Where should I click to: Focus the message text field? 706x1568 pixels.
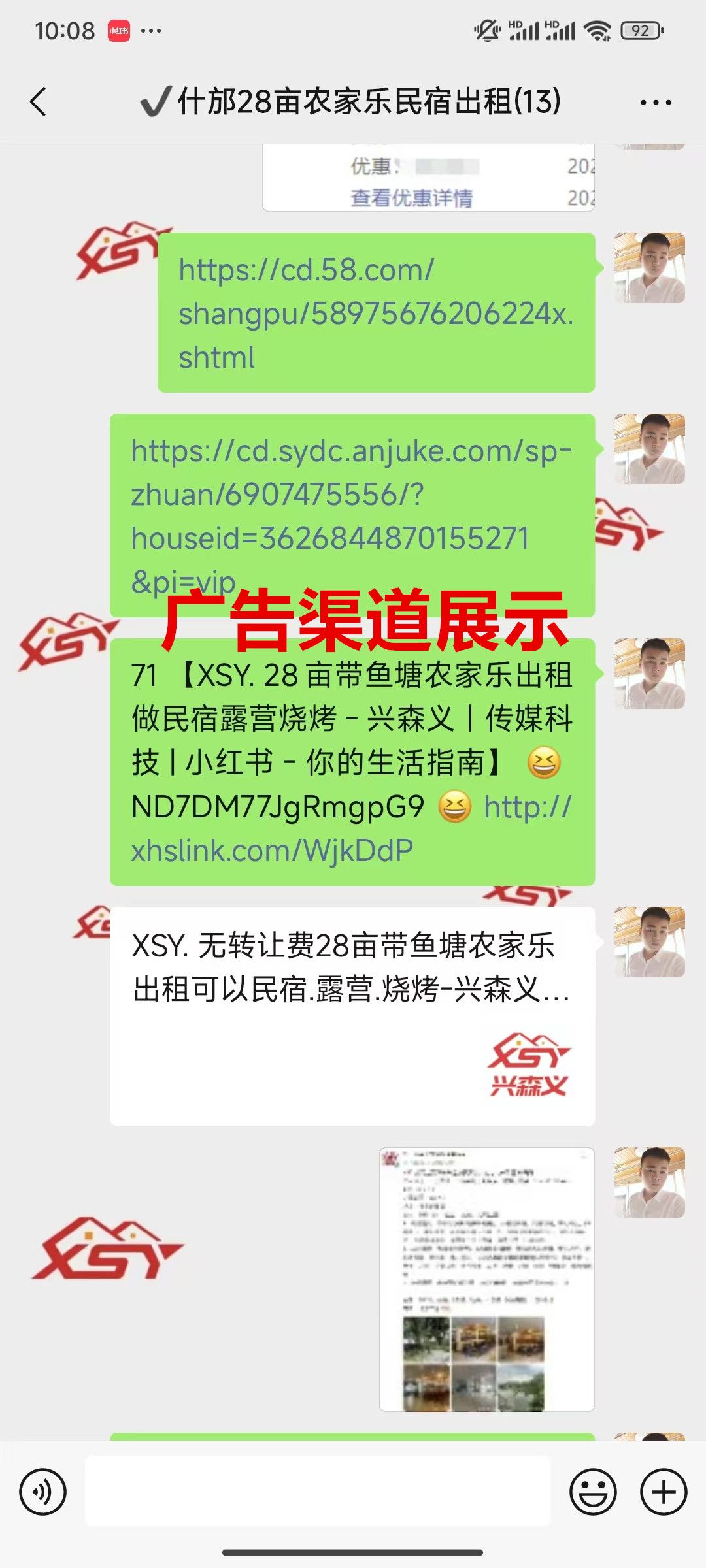[x=318, y=1492]
